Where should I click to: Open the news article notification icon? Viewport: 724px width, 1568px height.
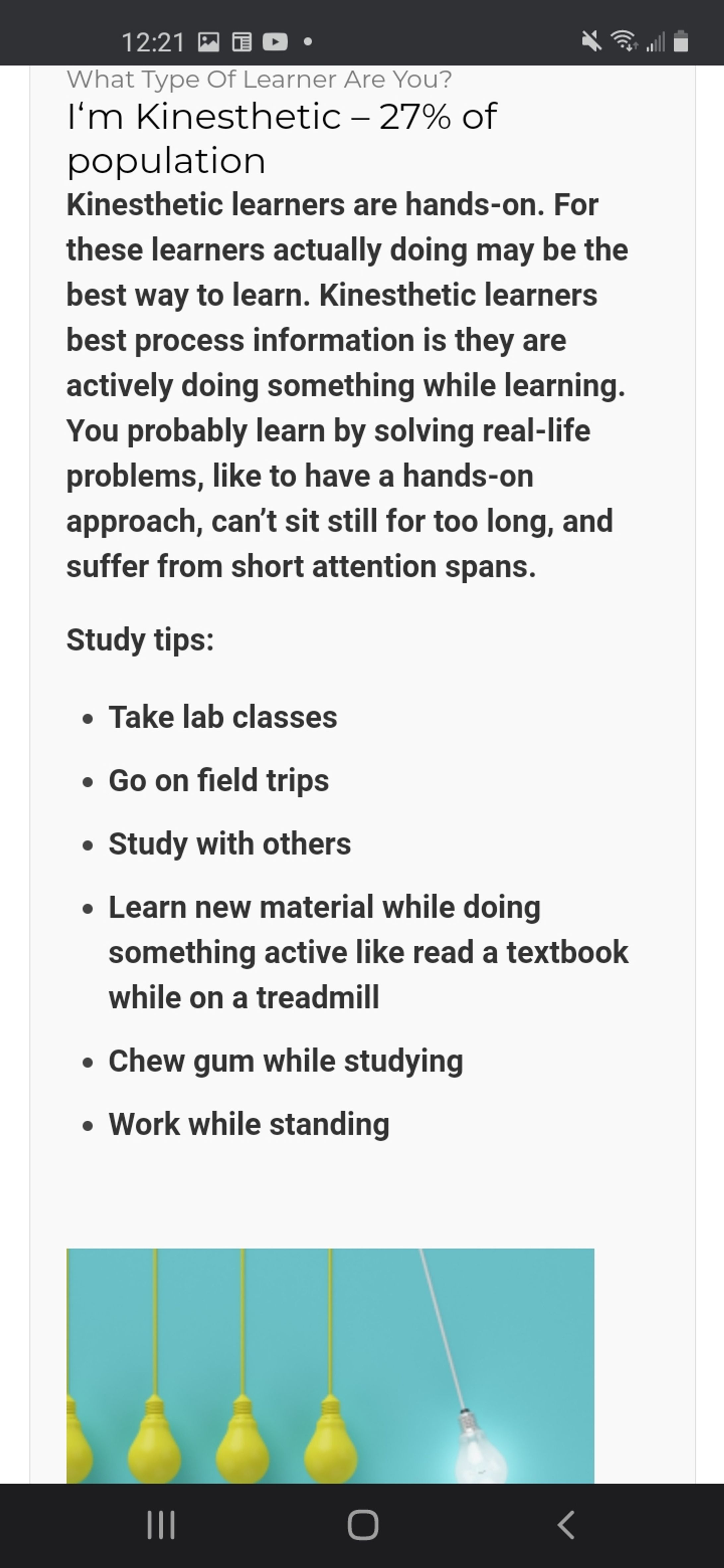coord(242,42)
